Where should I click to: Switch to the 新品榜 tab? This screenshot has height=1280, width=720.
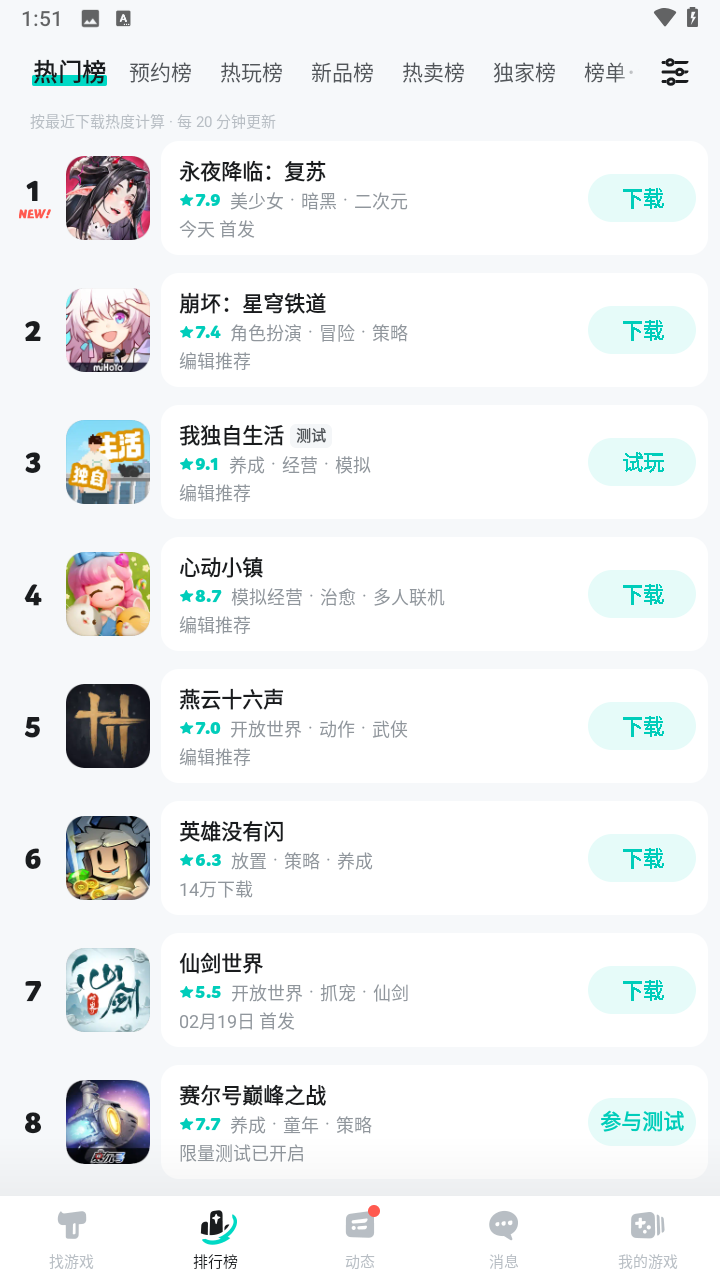pos(342,73)
